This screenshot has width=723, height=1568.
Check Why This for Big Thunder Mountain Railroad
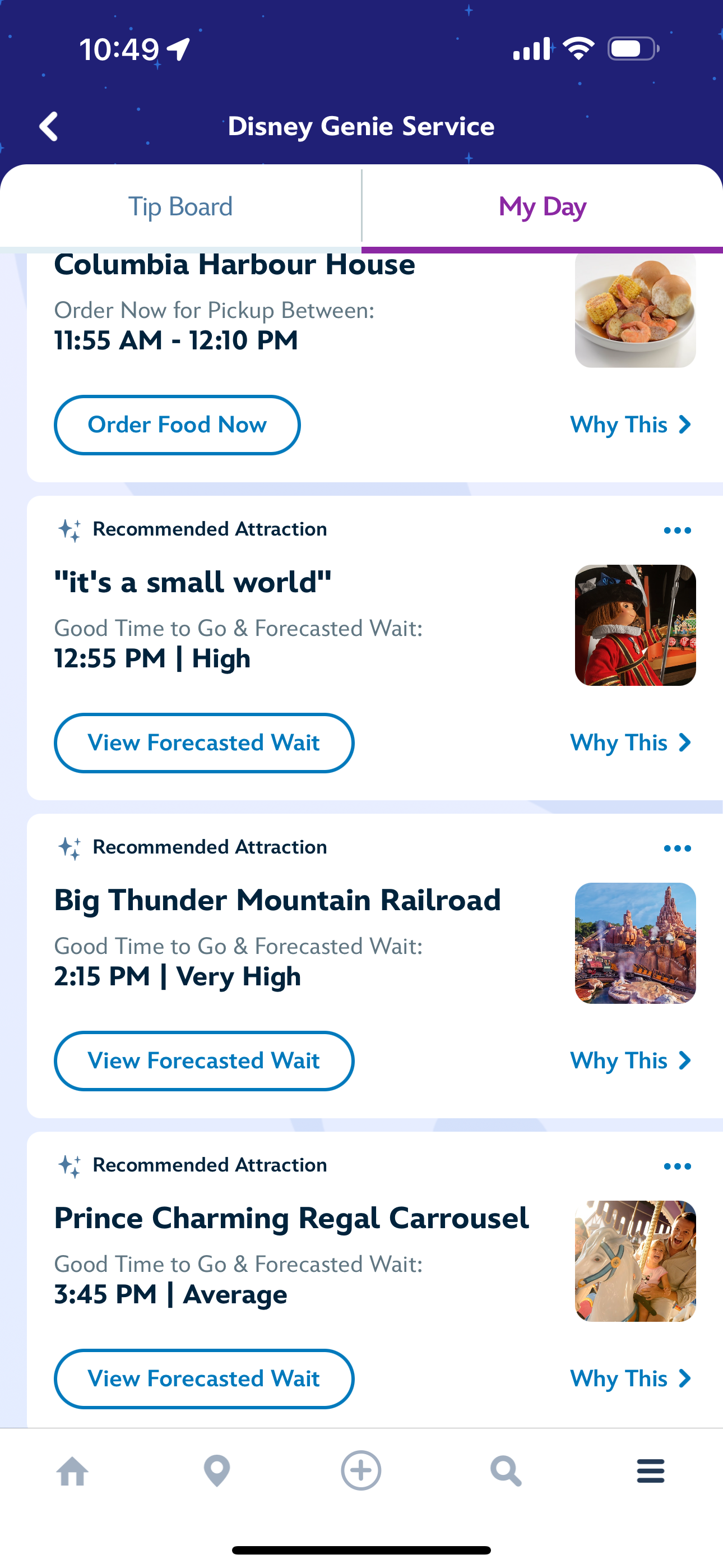[x=630, y=1060]
